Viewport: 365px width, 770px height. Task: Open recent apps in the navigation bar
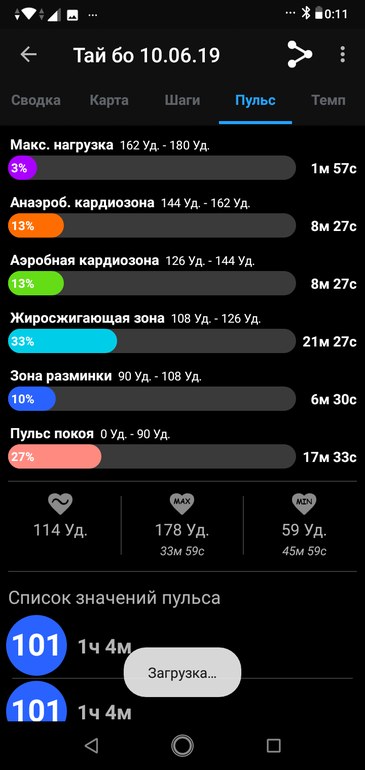(274, 745)
